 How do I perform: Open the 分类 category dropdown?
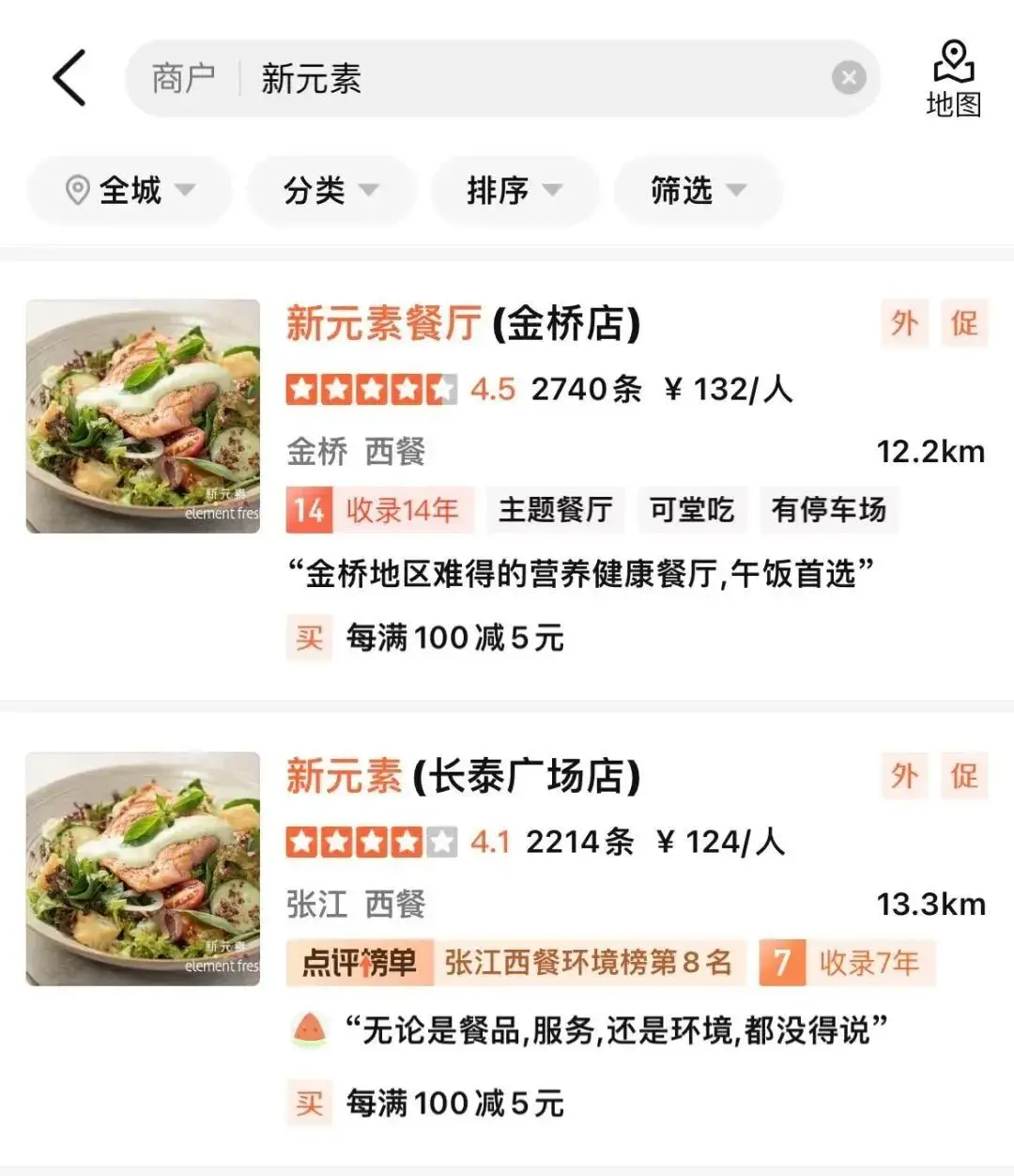point(330,191)
